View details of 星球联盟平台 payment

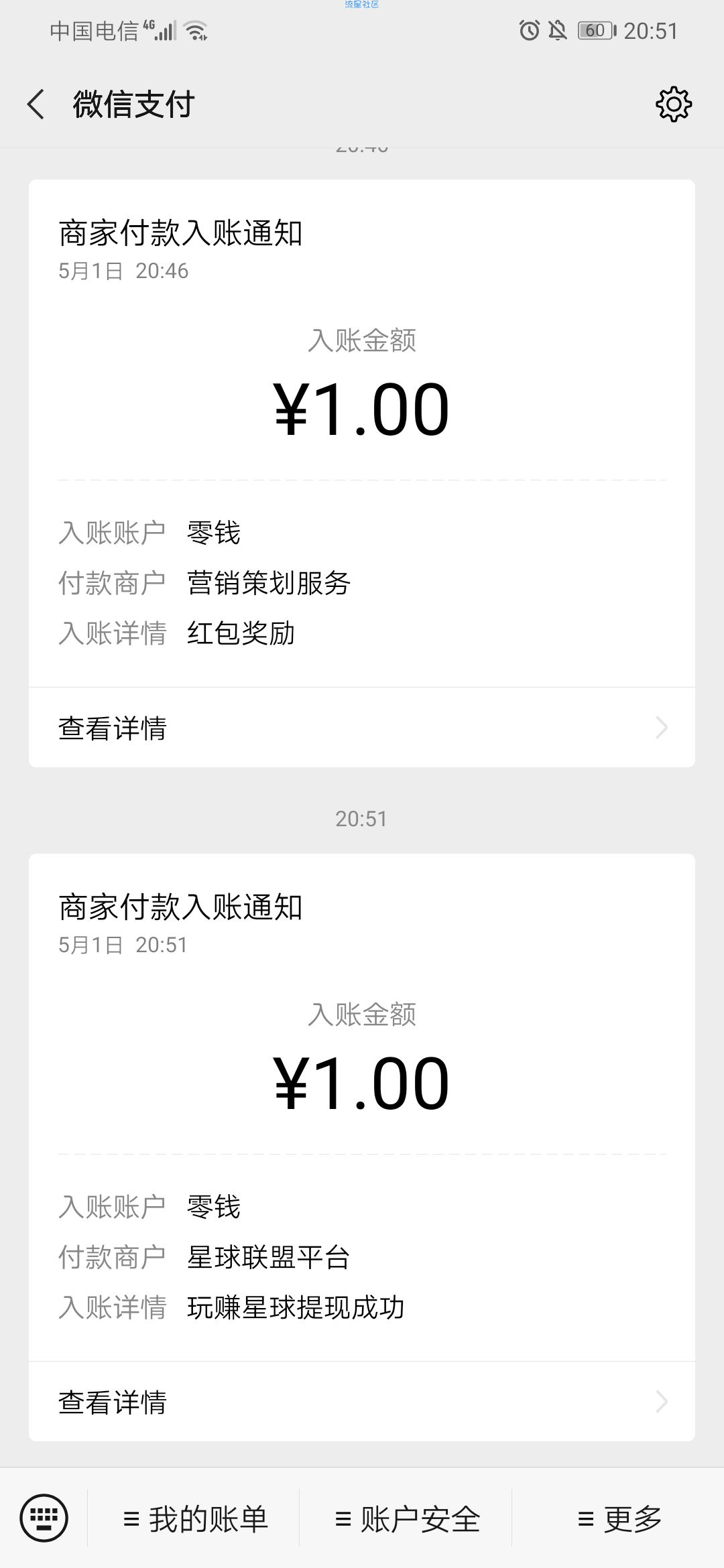(362, 1402)
